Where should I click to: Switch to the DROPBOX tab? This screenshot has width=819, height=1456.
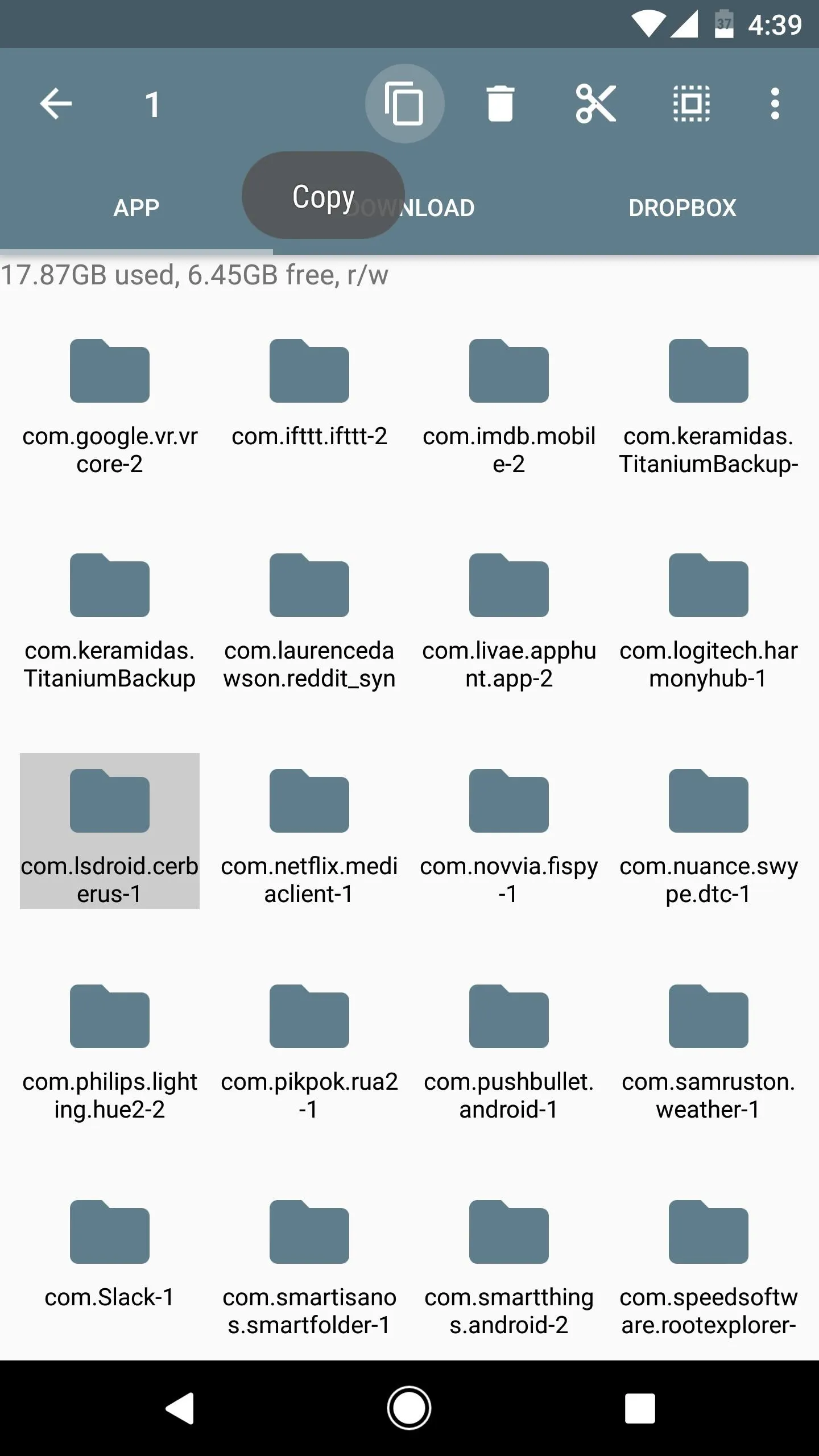click(x=682, y=208)
